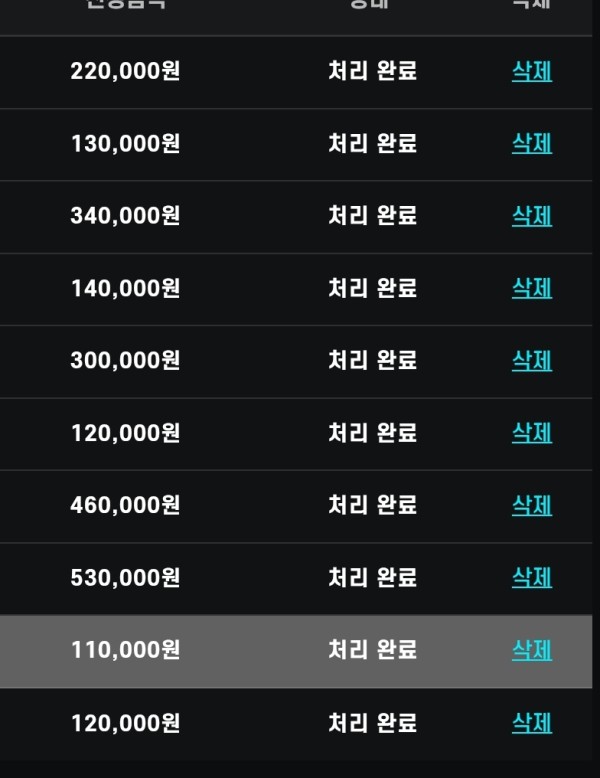This screenshot has height=778, width=600.
Task: Tap 삭제 for the 130,000원 row
Action: click(x=531, y=144)
